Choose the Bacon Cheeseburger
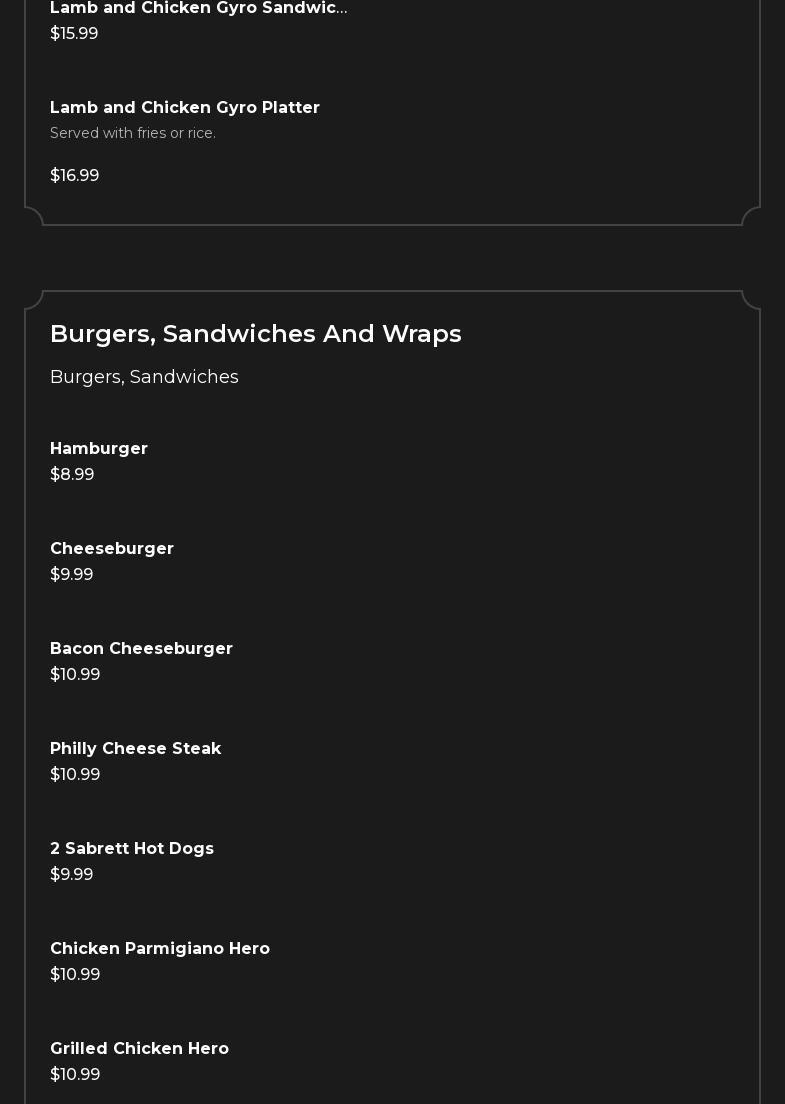 141,649
